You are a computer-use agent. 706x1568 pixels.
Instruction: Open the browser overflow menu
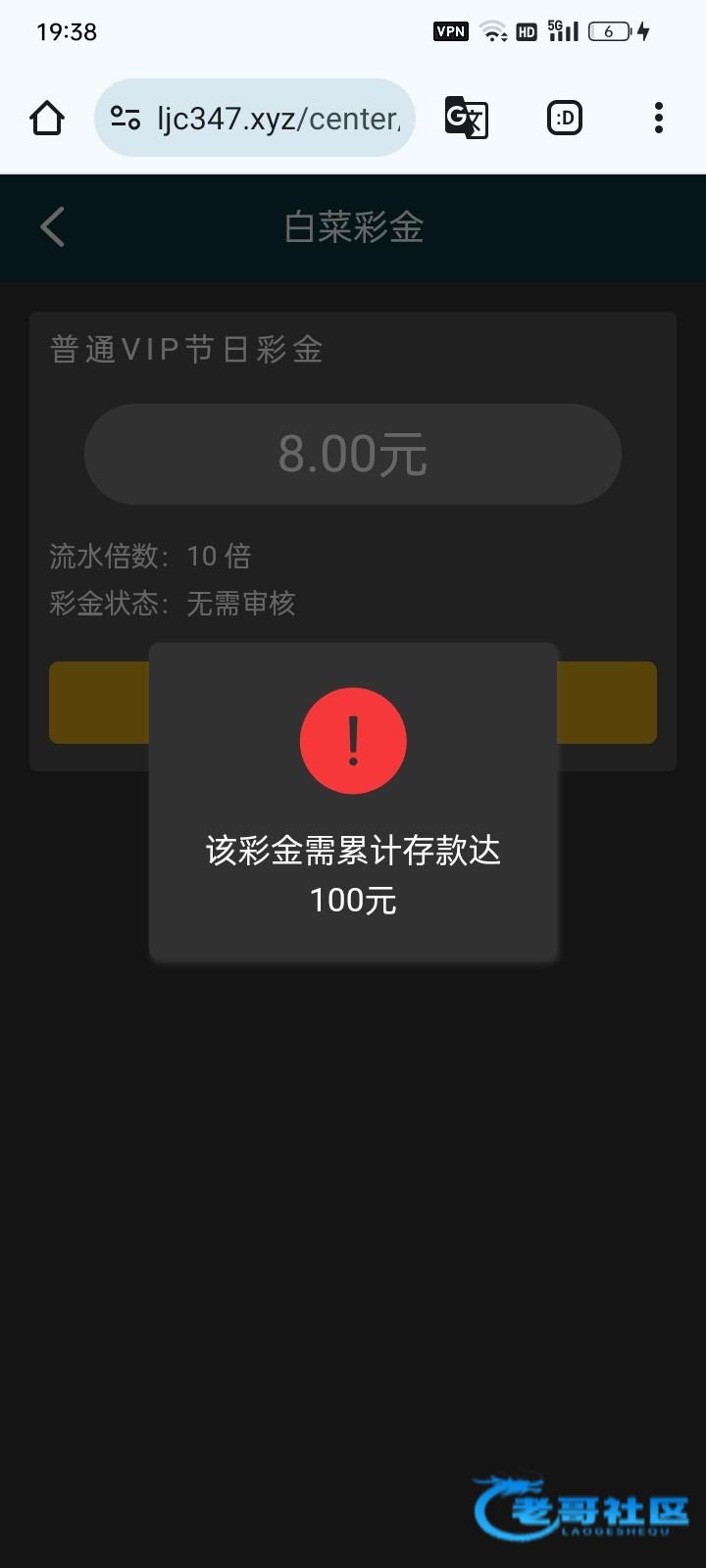(658, 119)
